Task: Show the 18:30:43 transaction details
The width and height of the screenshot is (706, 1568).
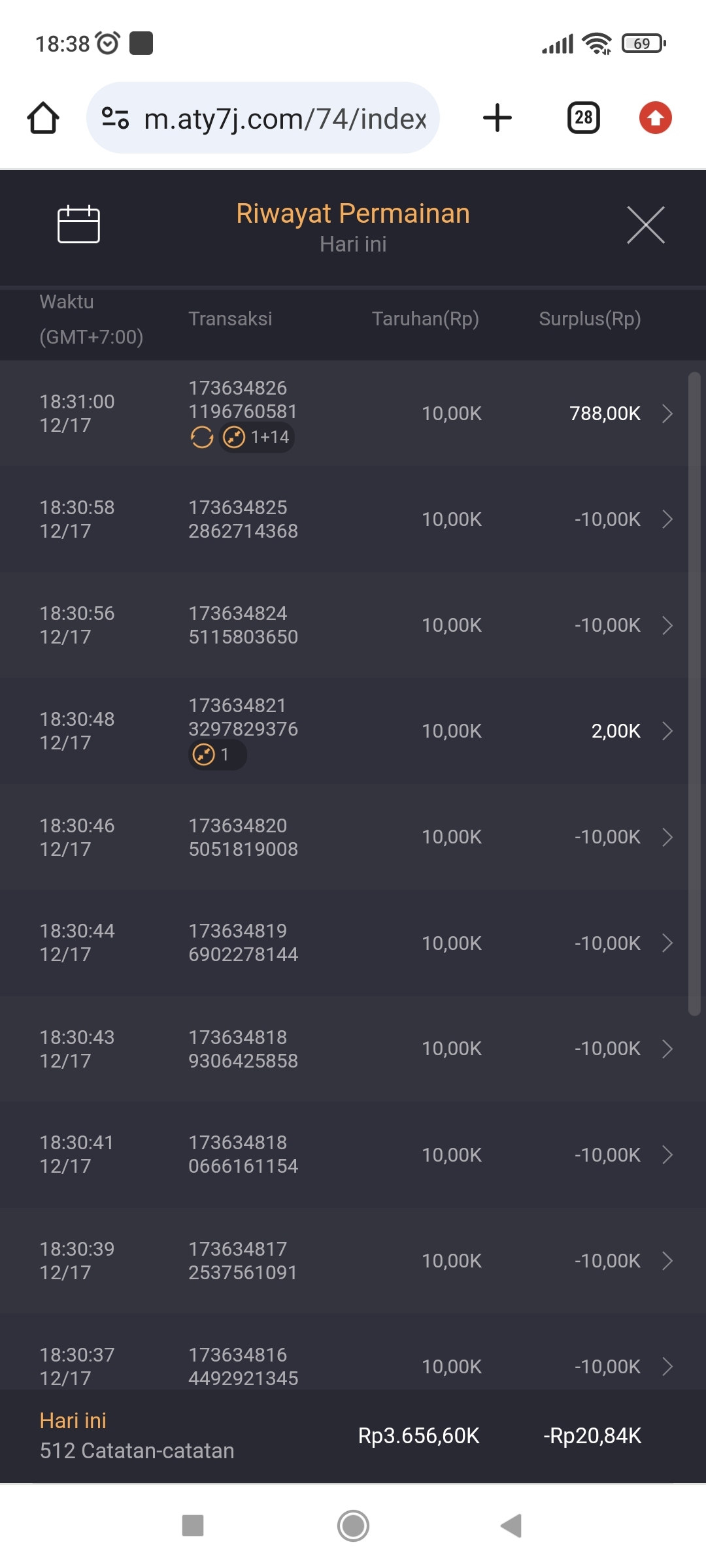Action: click(x=667, y=1049)
